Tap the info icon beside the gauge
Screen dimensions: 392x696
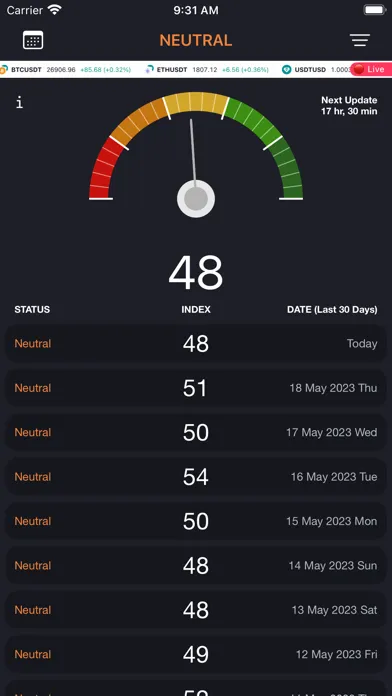click(19, 103)
